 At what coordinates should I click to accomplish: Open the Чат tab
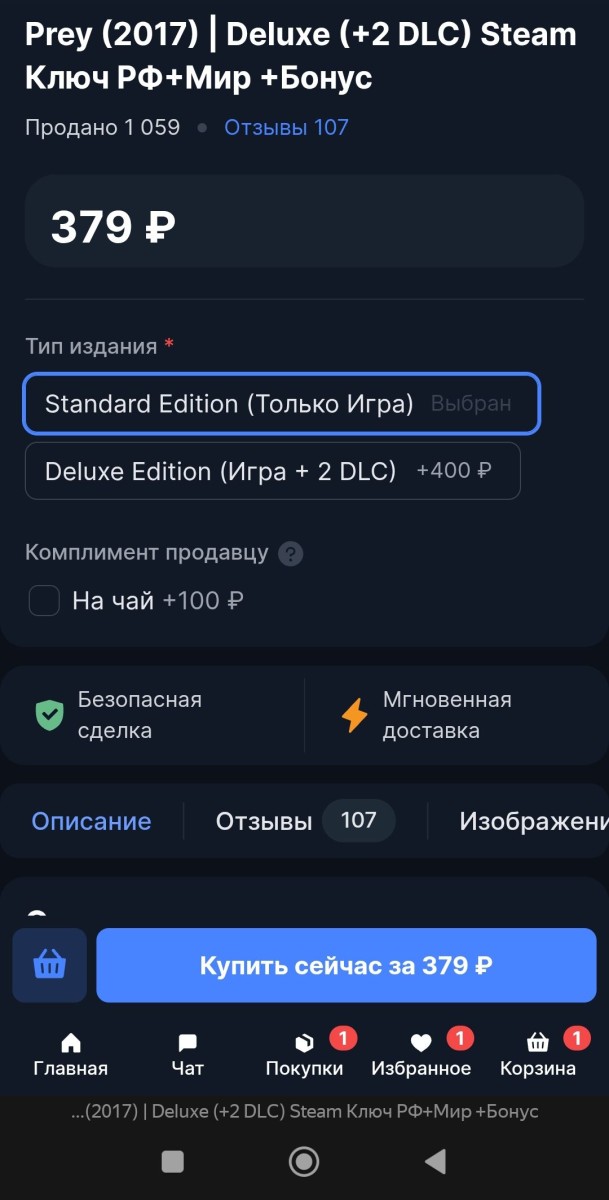[x=187, y=1055]
